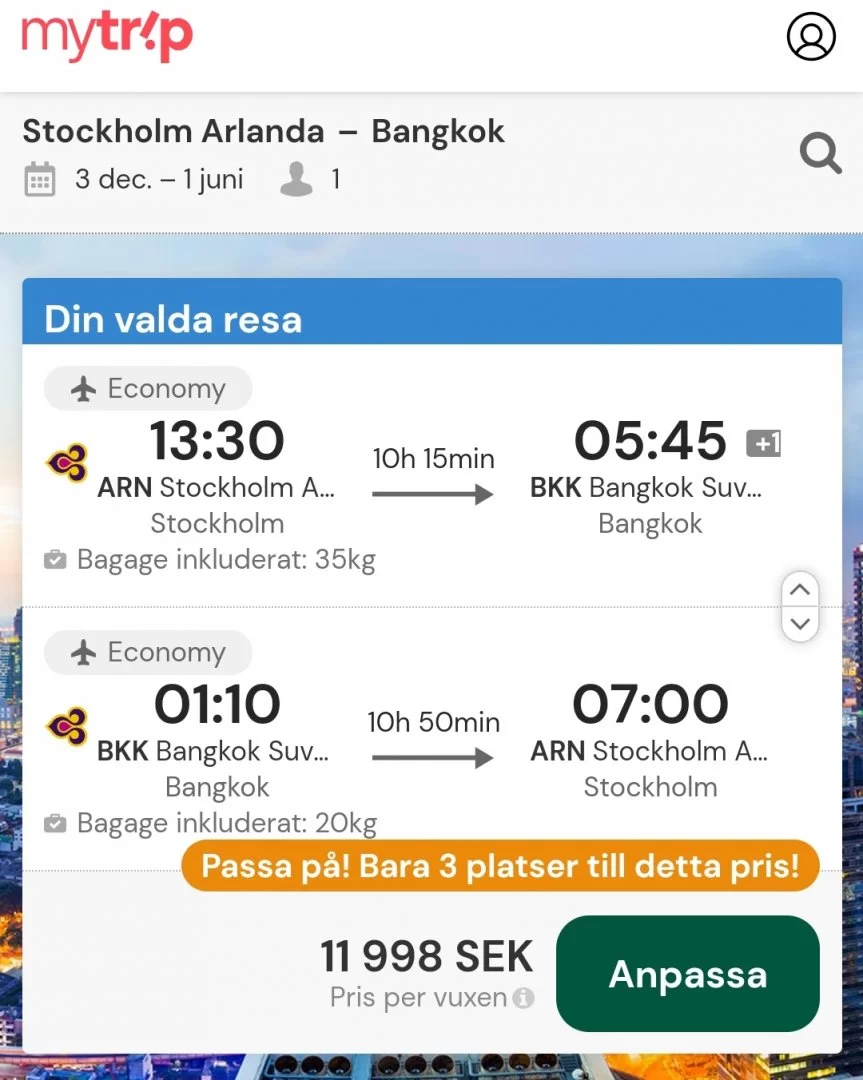Open the mytrip logo home link

pyautogui.click(x=107, y=37)
